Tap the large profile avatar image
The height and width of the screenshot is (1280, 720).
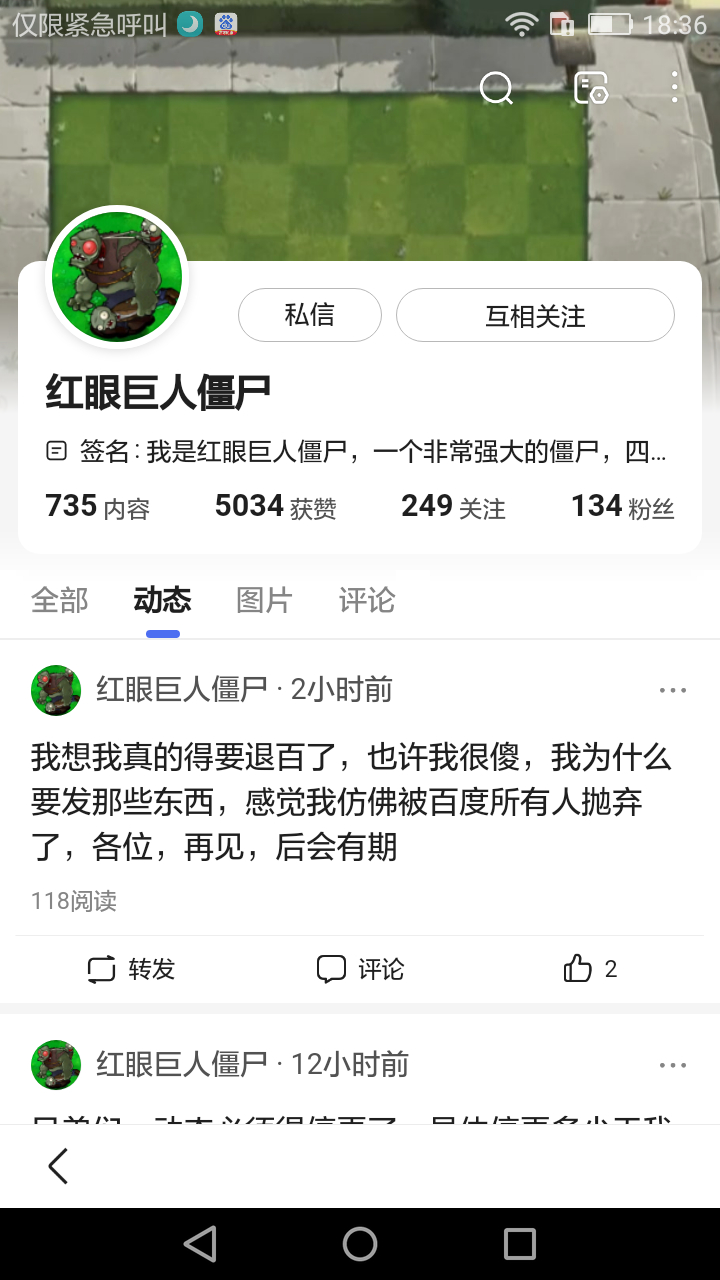click(x=117, y=276)
